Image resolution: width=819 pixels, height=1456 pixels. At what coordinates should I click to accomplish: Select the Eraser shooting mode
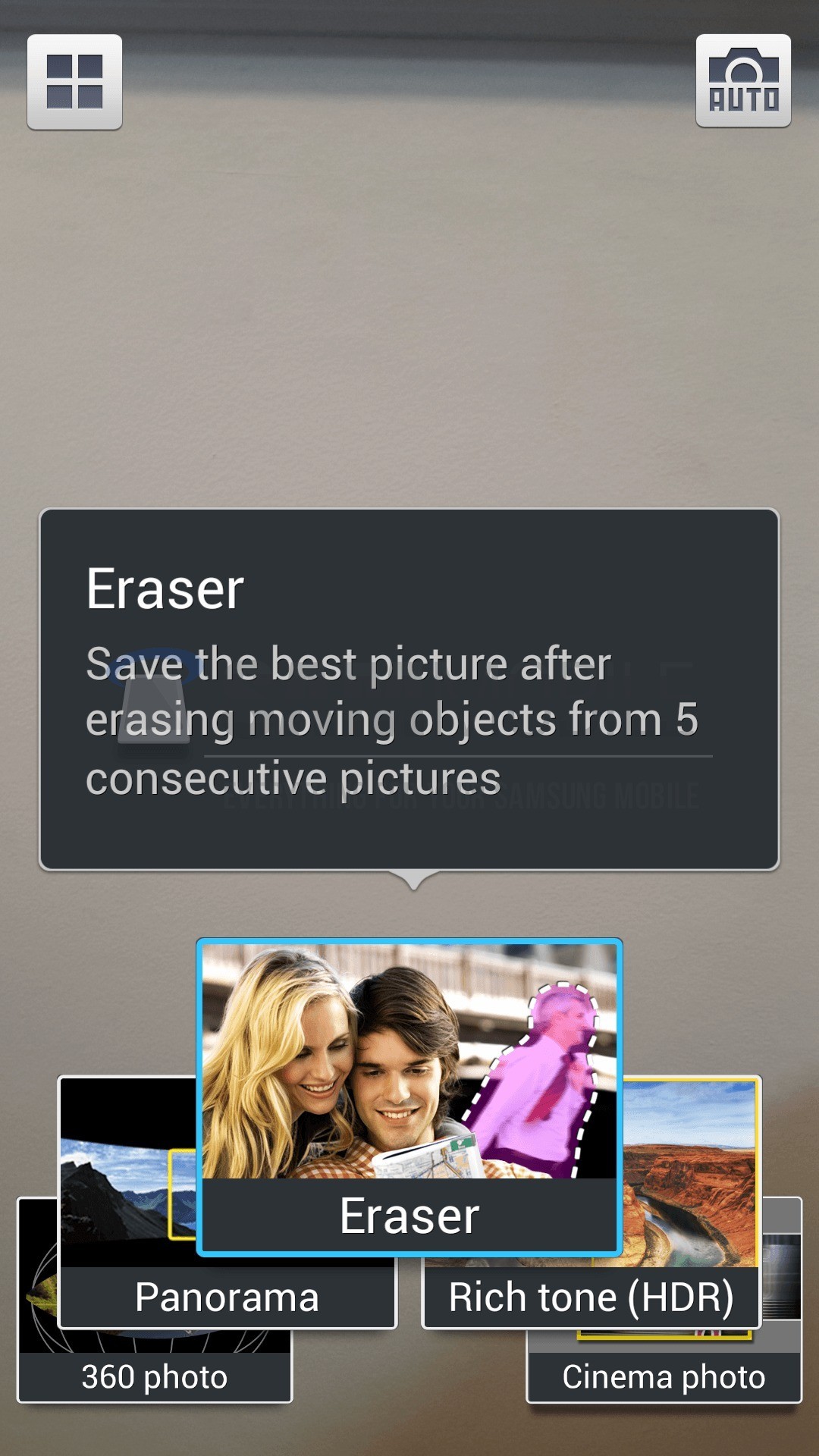click(x=409, y=1096)
